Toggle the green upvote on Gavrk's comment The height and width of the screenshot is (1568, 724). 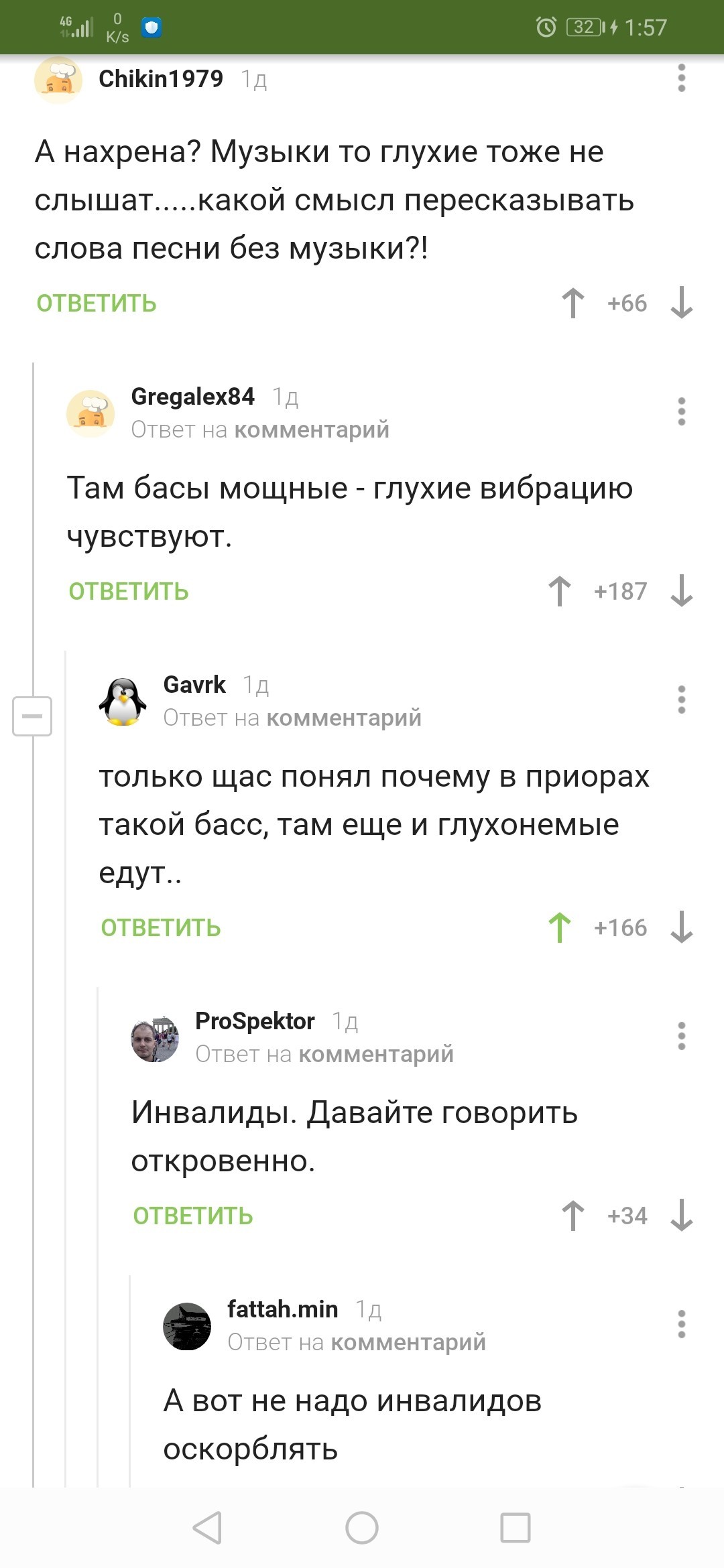click(560, 927)
